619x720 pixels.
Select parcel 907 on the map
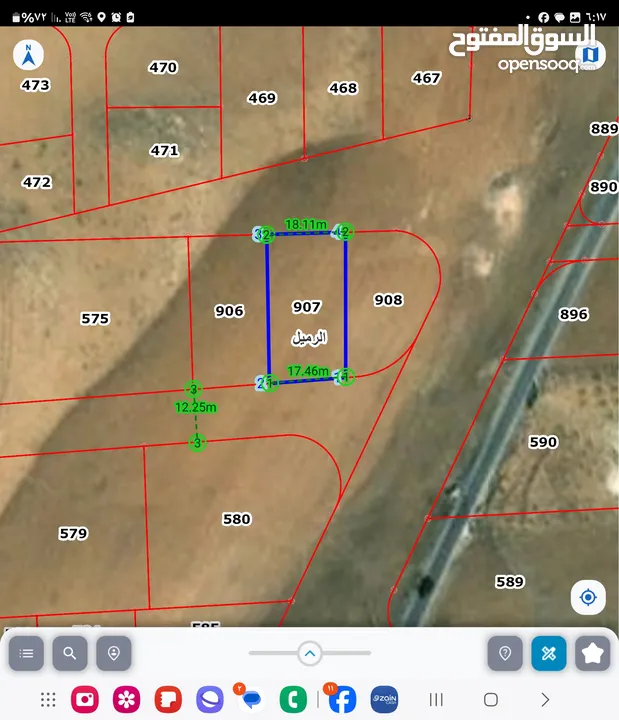tap(307, 307)
